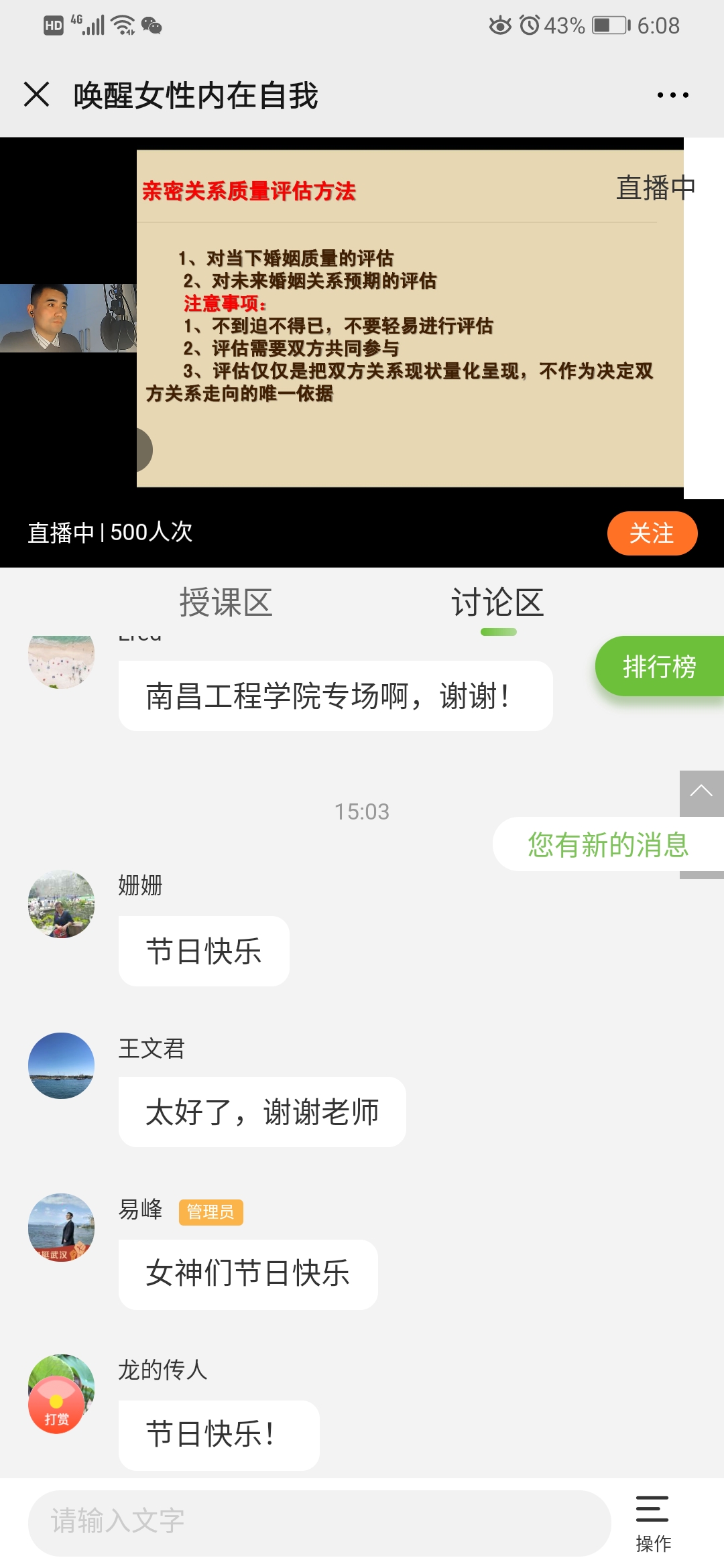The image size is (724, 1568).
Task: Switch to the 授课区 tab
Action: tap(226, 602)
